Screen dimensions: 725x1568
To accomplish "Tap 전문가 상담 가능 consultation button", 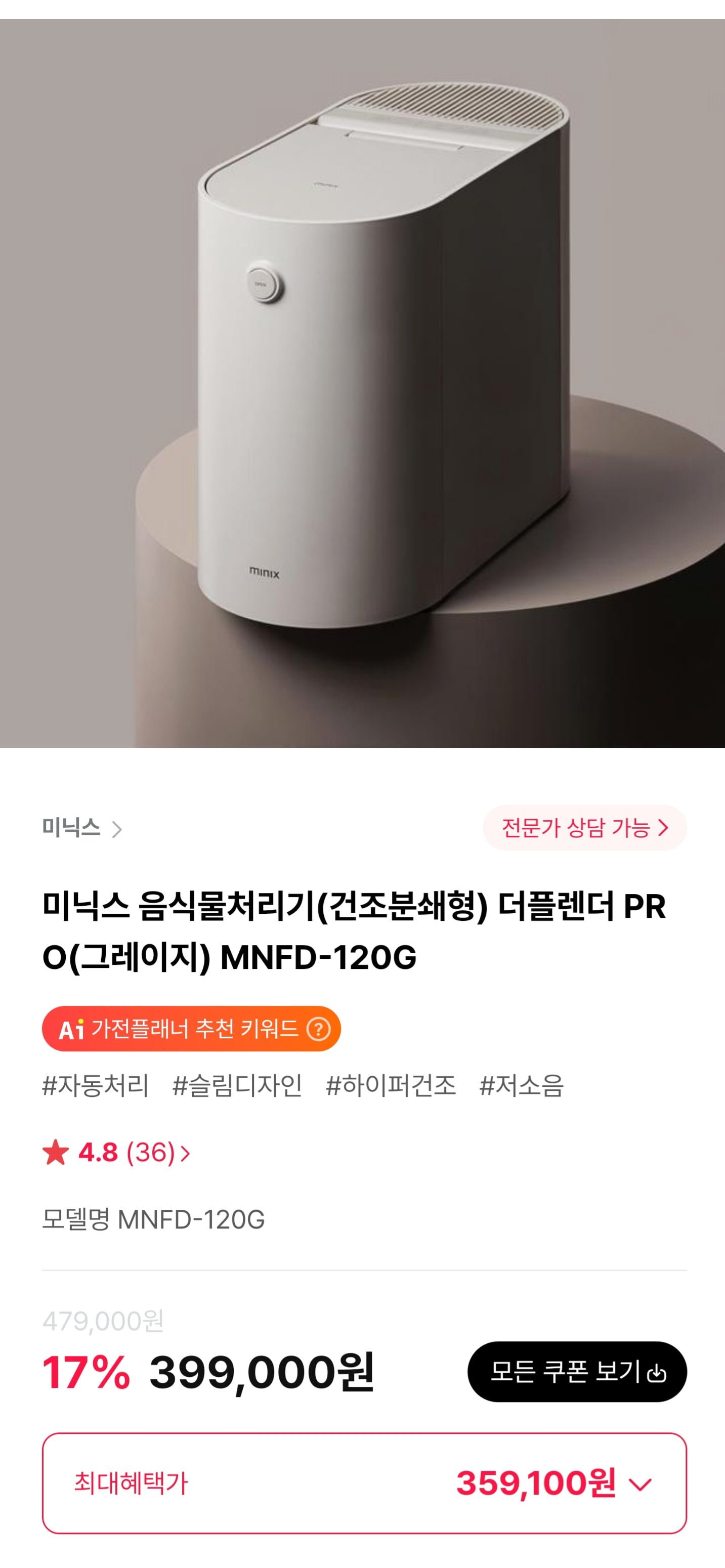I will pos(584,828).
